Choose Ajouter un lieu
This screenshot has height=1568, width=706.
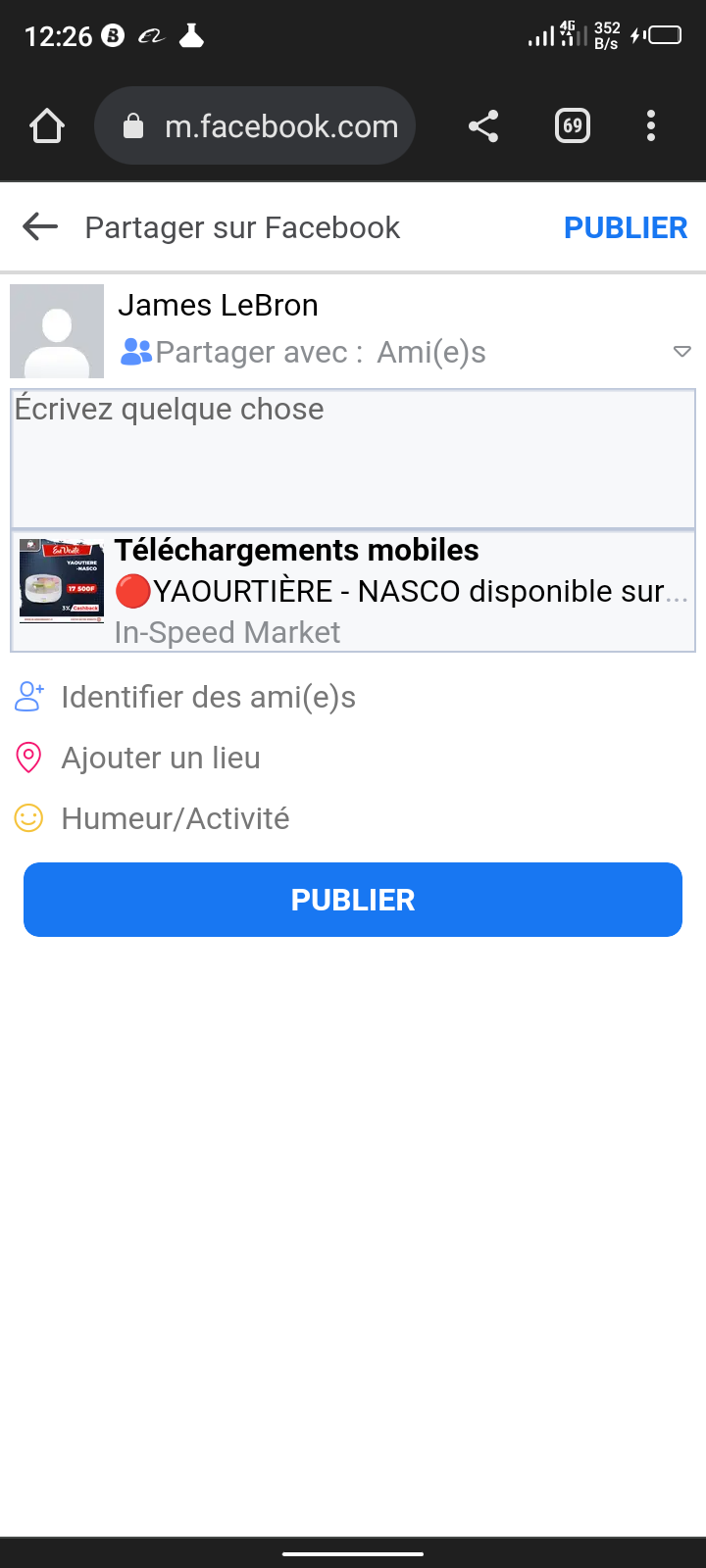160,758
